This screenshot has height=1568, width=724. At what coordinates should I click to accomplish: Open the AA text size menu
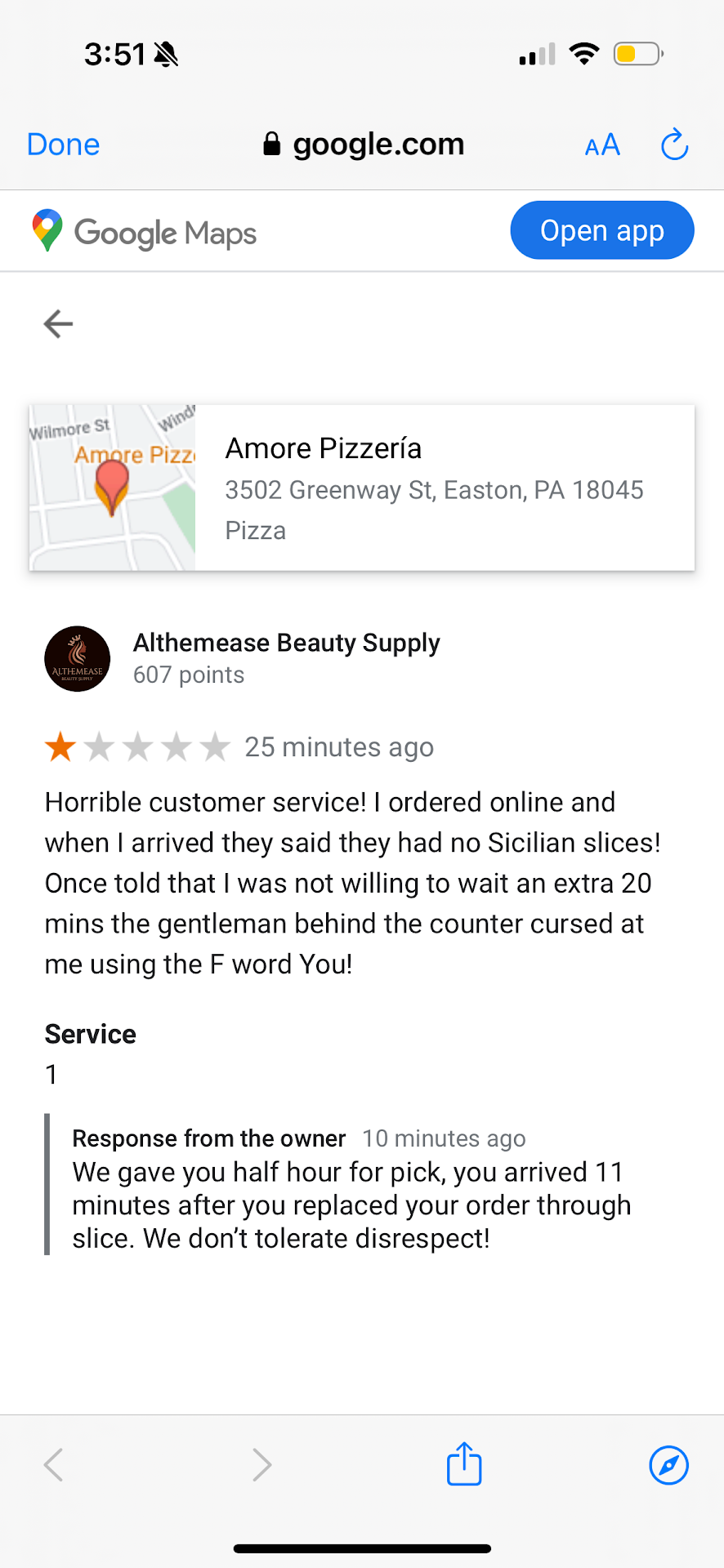tap(602, 145)
